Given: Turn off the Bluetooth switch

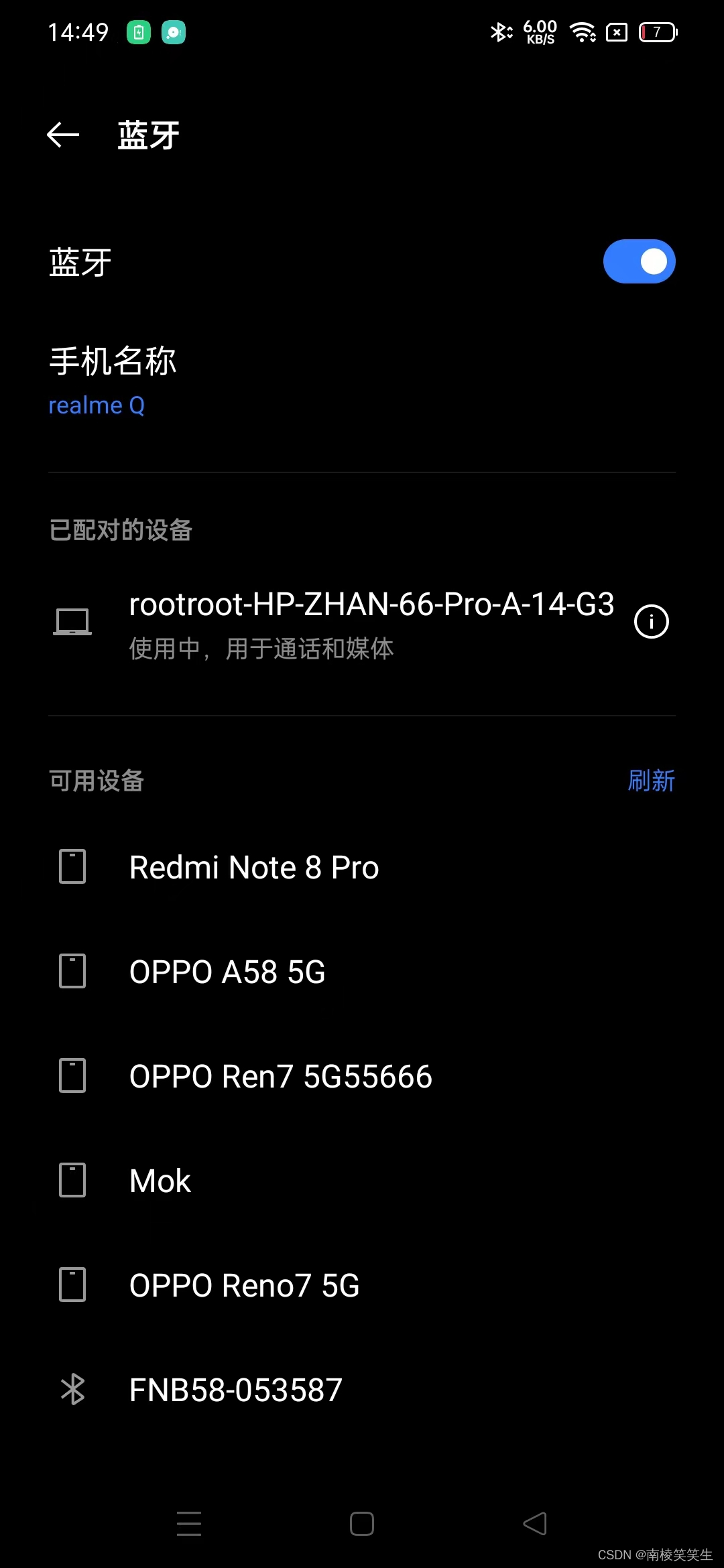Looking at the screenshot, I should 639,261.
